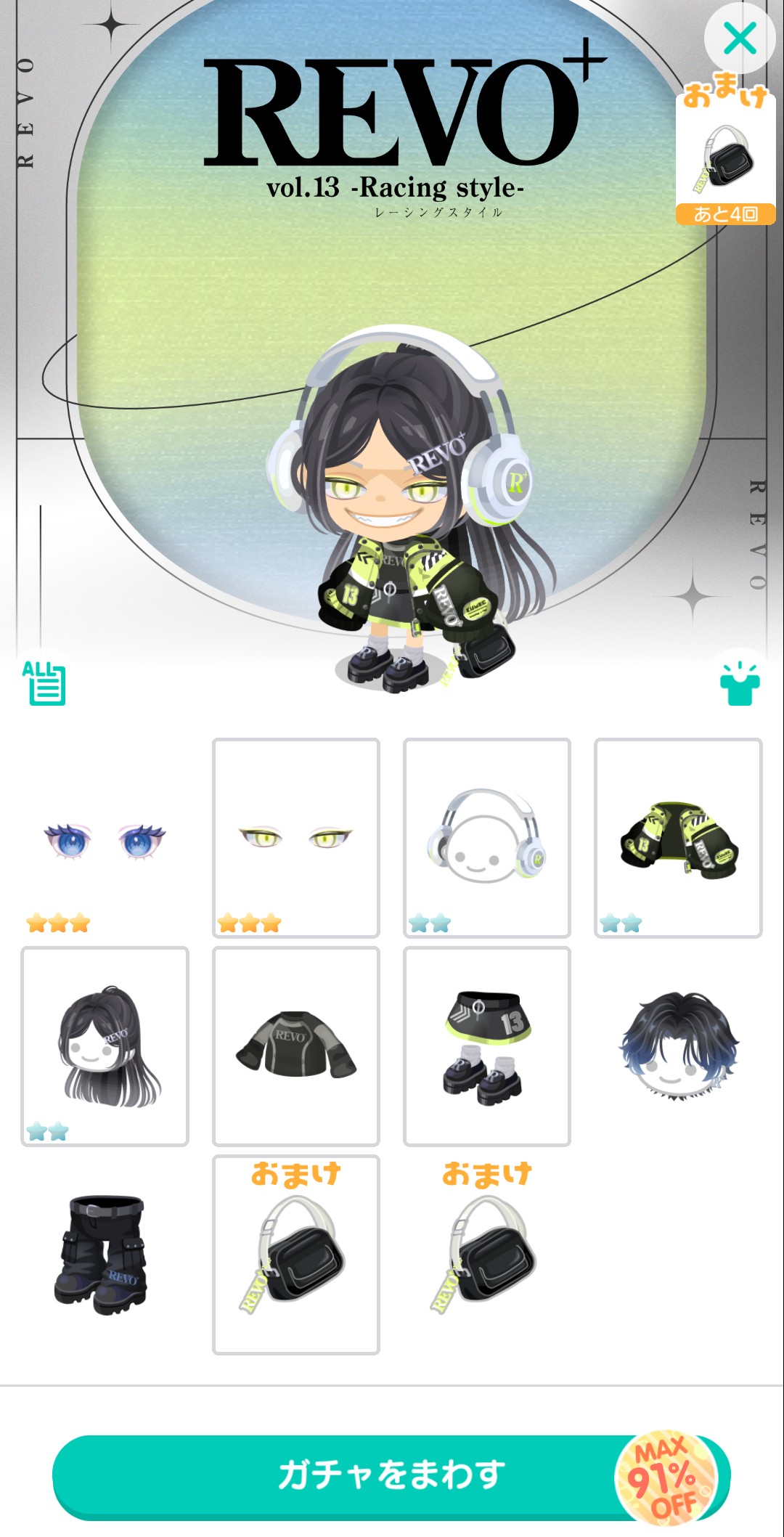Select the racing jacket item
The image size is (784, 1537).
coord(677,839)
